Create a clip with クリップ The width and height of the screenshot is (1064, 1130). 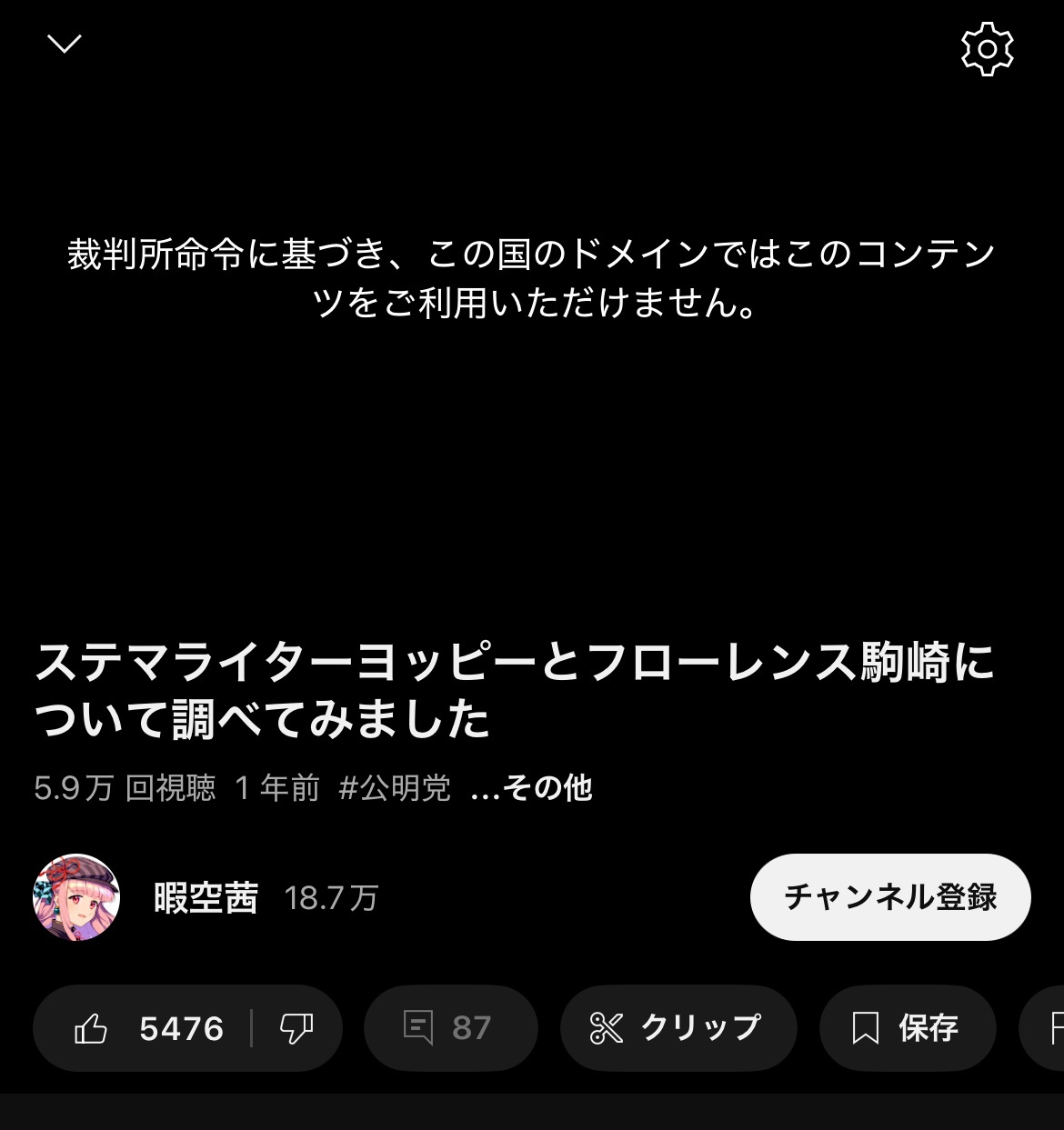pos(678,1028)
